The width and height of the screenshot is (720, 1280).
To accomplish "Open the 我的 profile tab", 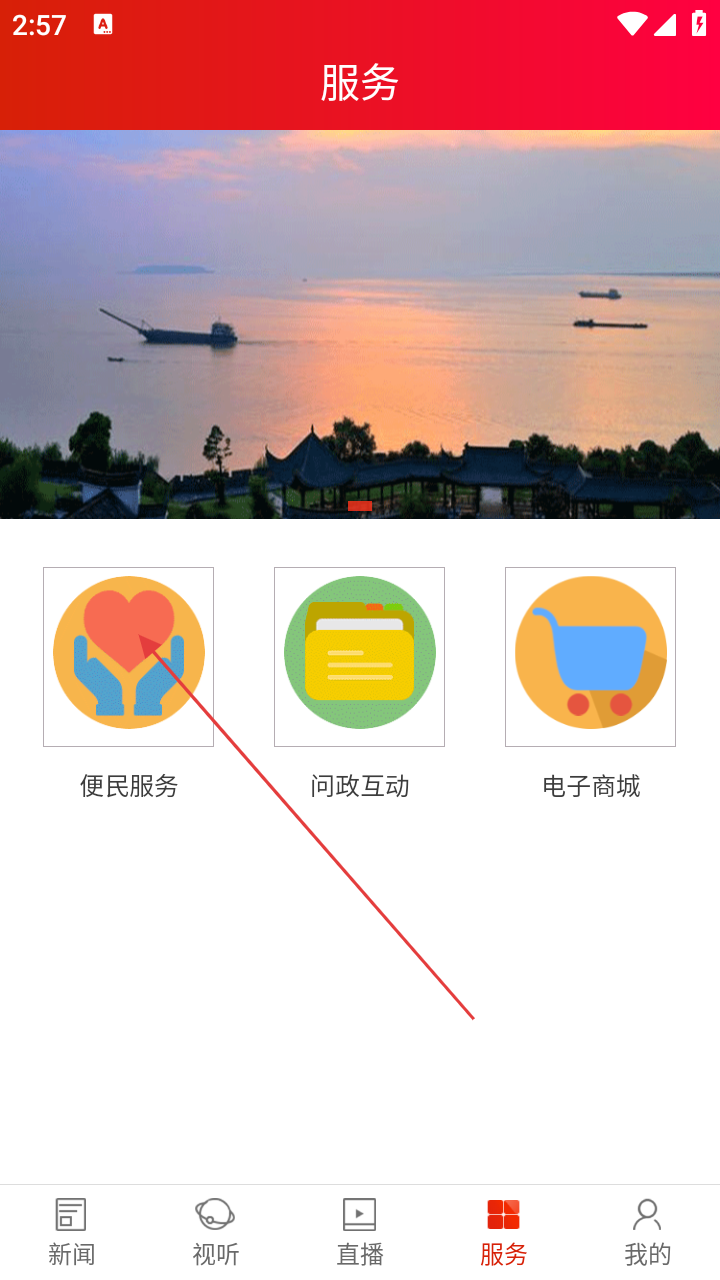I will coord(647,1232).
